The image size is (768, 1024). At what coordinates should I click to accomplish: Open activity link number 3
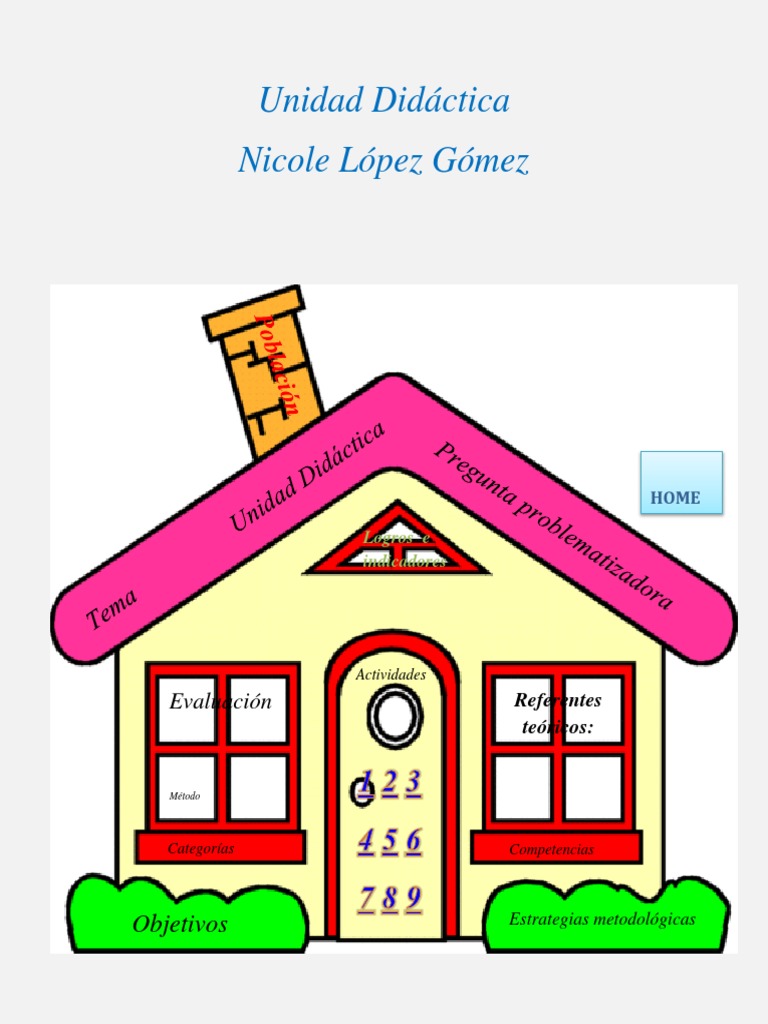point(413,783)
